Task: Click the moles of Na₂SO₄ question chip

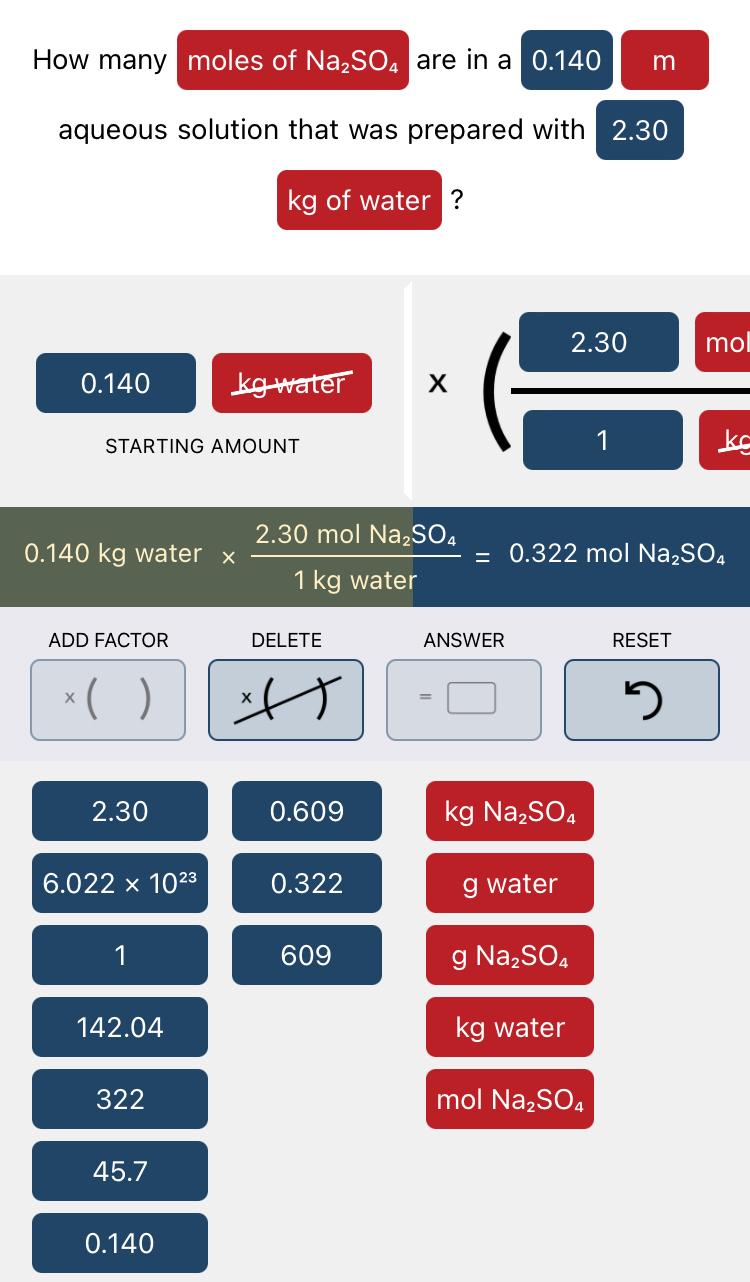Action: pyautogui.click(x=292, y=60)
